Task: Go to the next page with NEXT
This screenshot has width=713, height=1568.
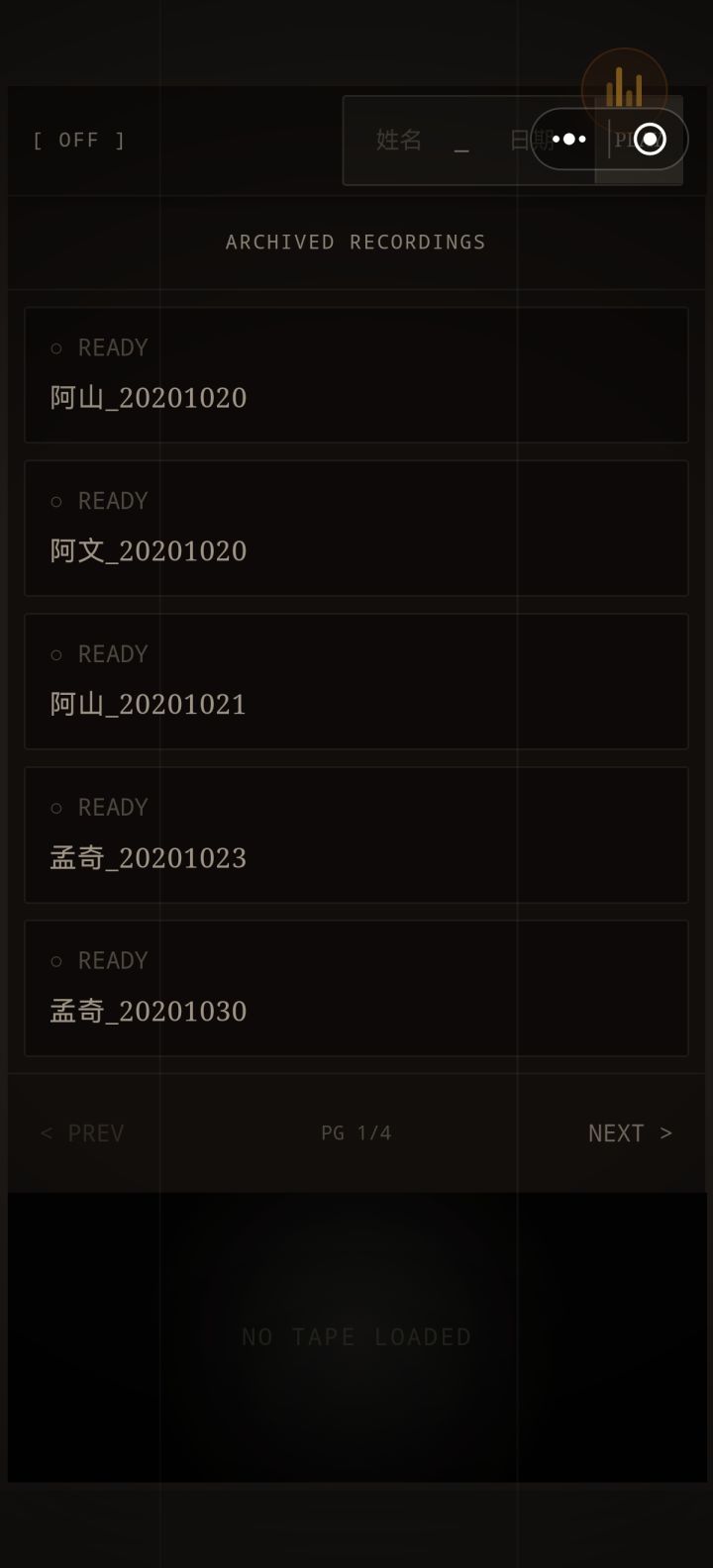Action: tap(630, 1132)
